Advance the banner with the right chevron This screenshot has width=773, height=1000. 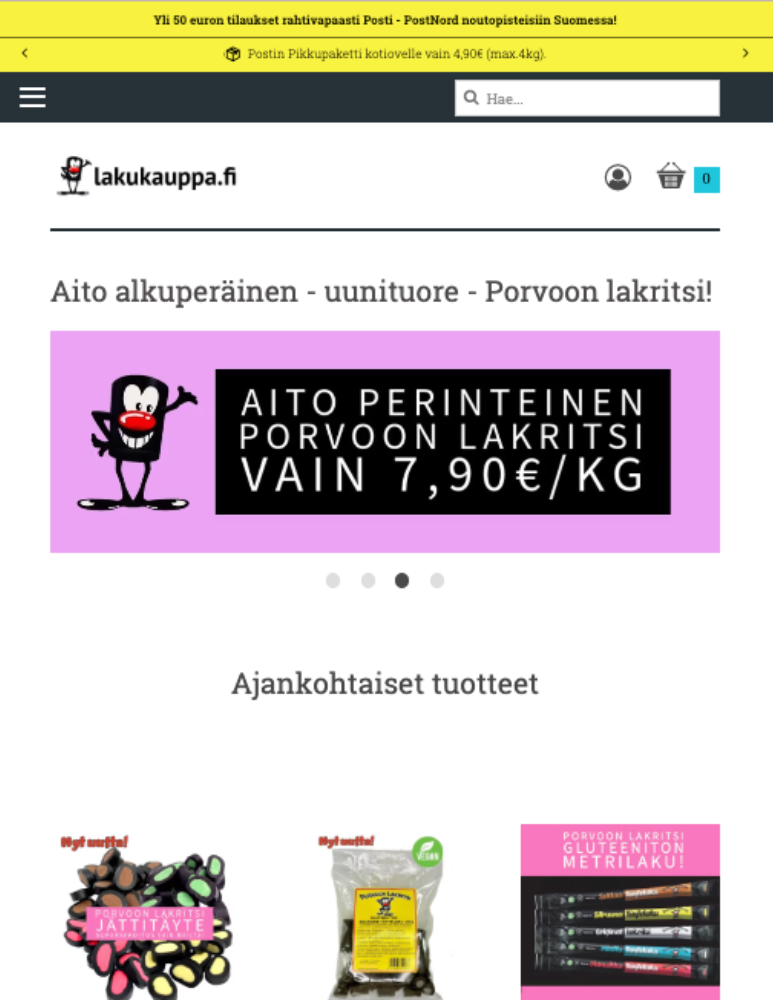click(744, 55)
